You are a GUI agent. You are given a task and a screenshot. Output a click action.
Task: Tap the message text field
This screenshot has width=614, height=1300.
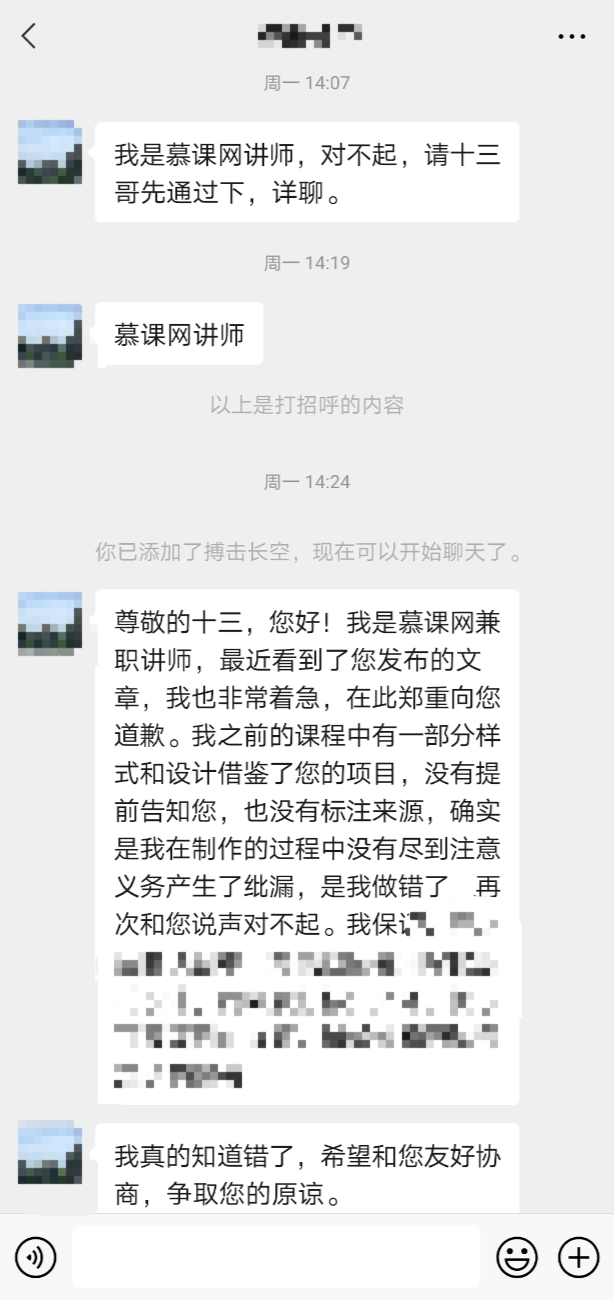pos(275,1257)
